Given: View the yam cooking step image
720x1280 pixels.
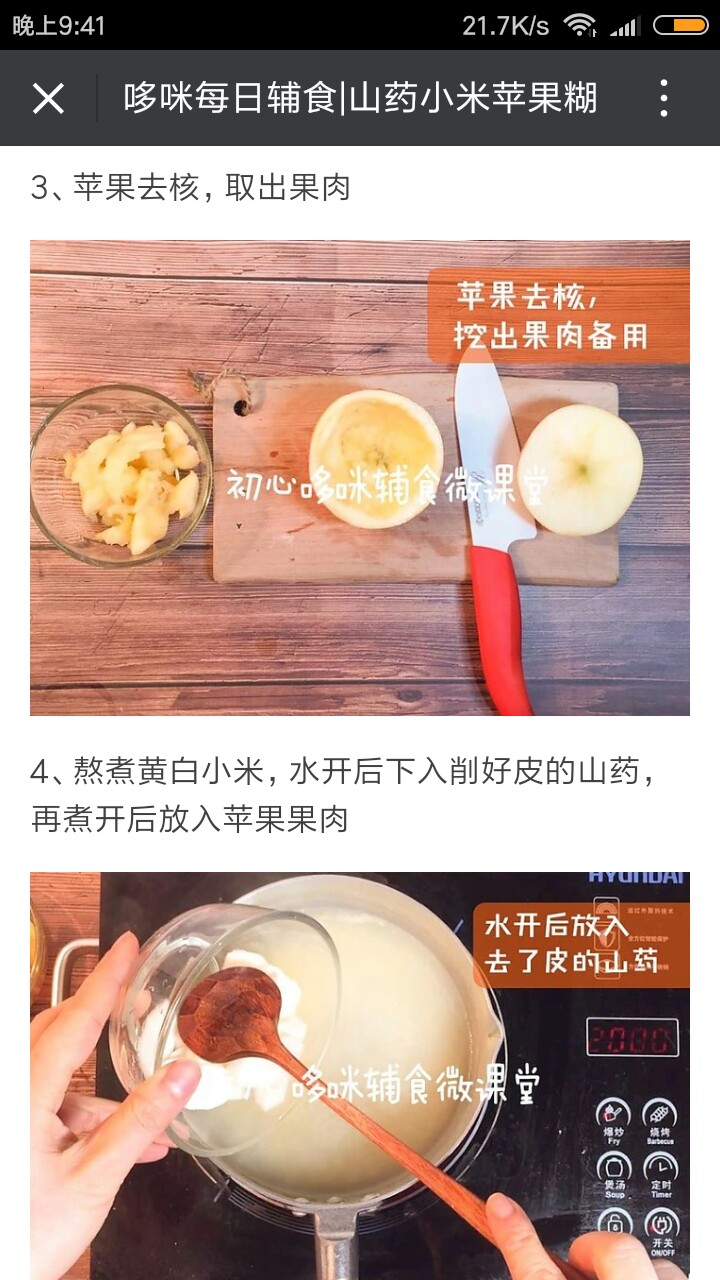Looking at the screenshot, I should 360,1076.
